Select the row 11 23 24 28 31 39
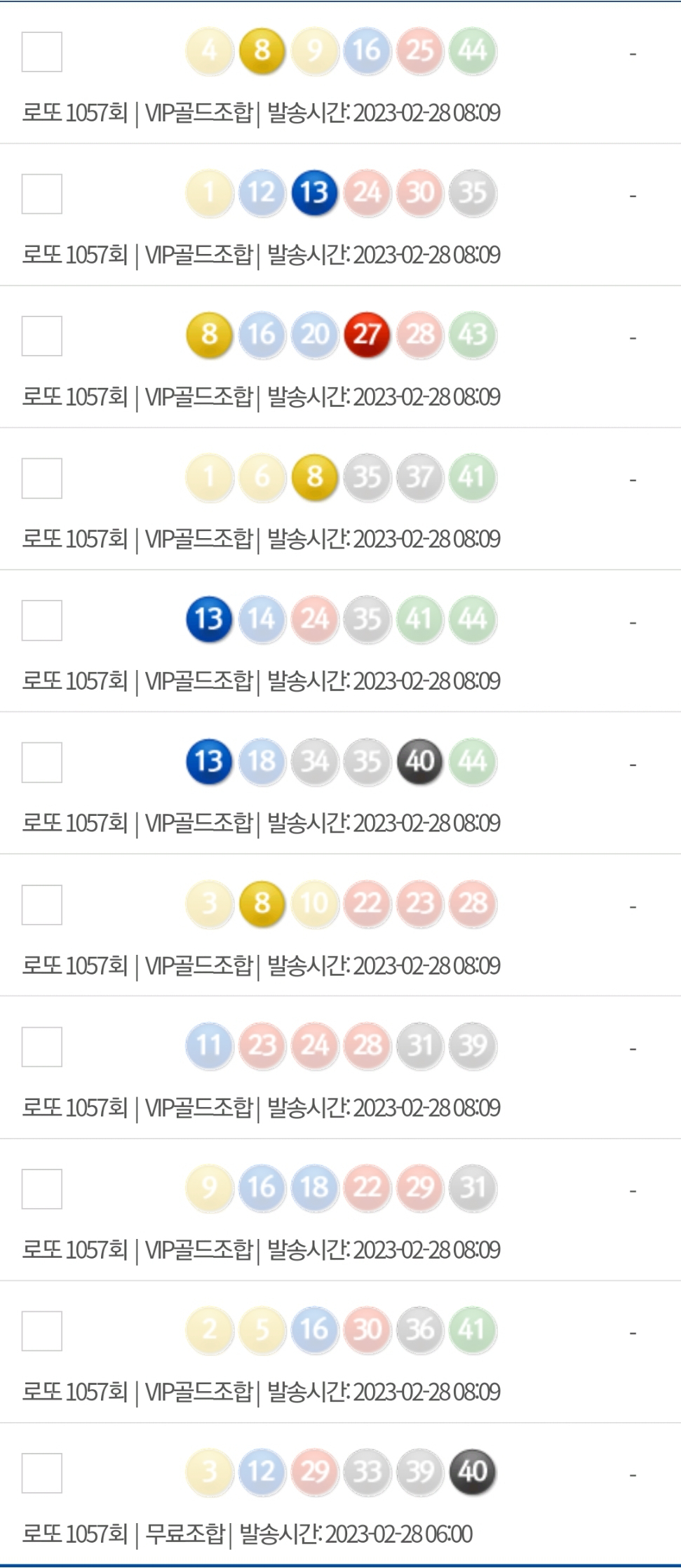This screenshot has height=1568, width=681. [x=42, y=1047]
